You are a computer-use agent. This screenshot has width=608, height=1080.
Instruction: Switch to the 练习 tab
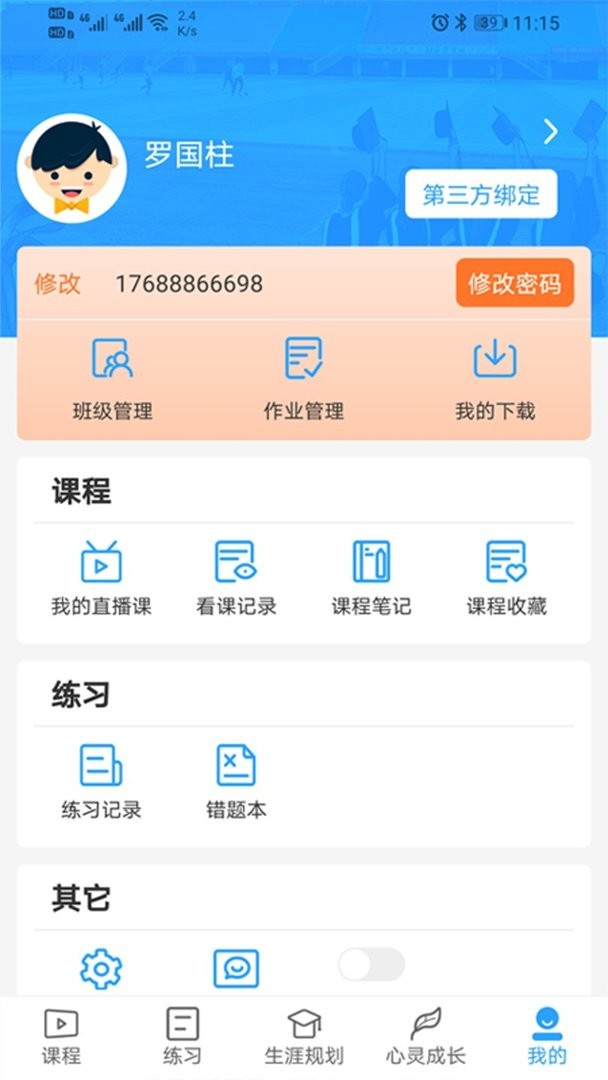tap(182, 1037)
